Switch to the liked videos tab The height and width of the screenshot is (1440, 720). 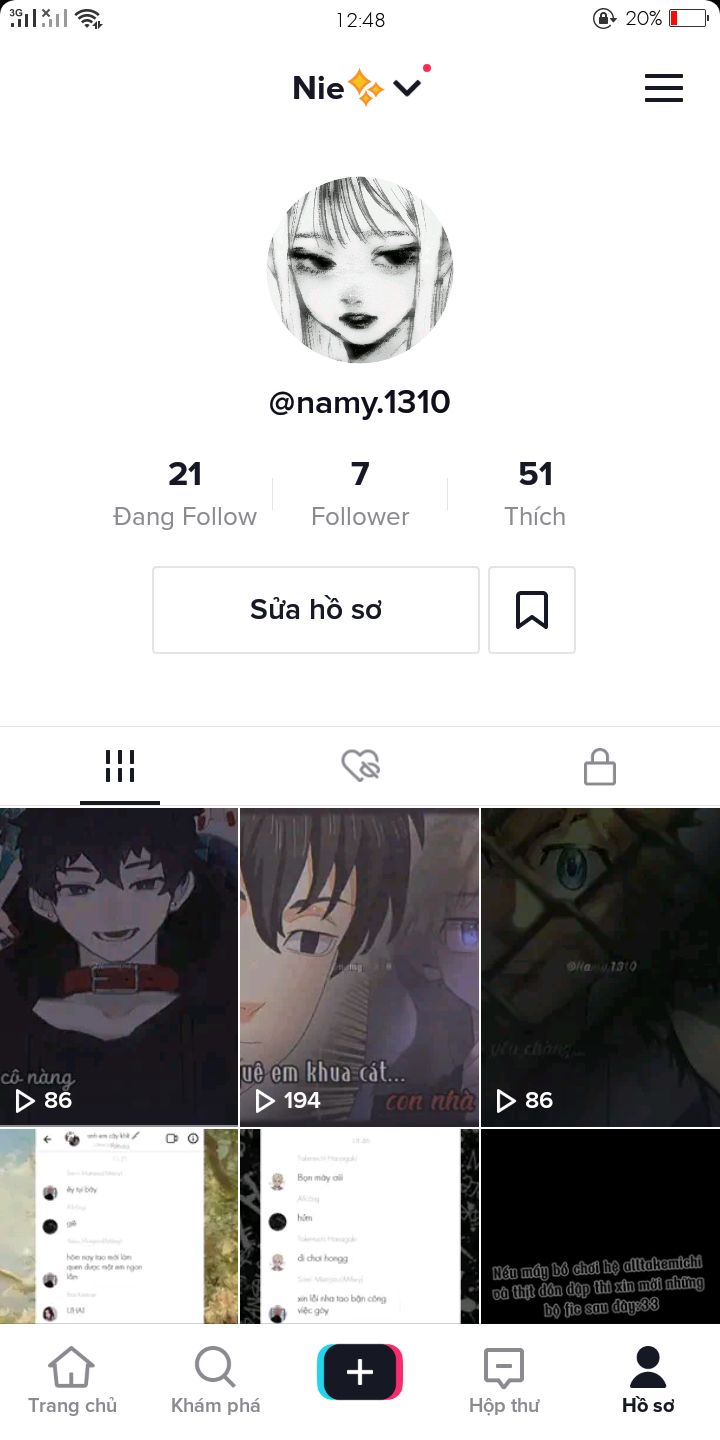(360, 767)
